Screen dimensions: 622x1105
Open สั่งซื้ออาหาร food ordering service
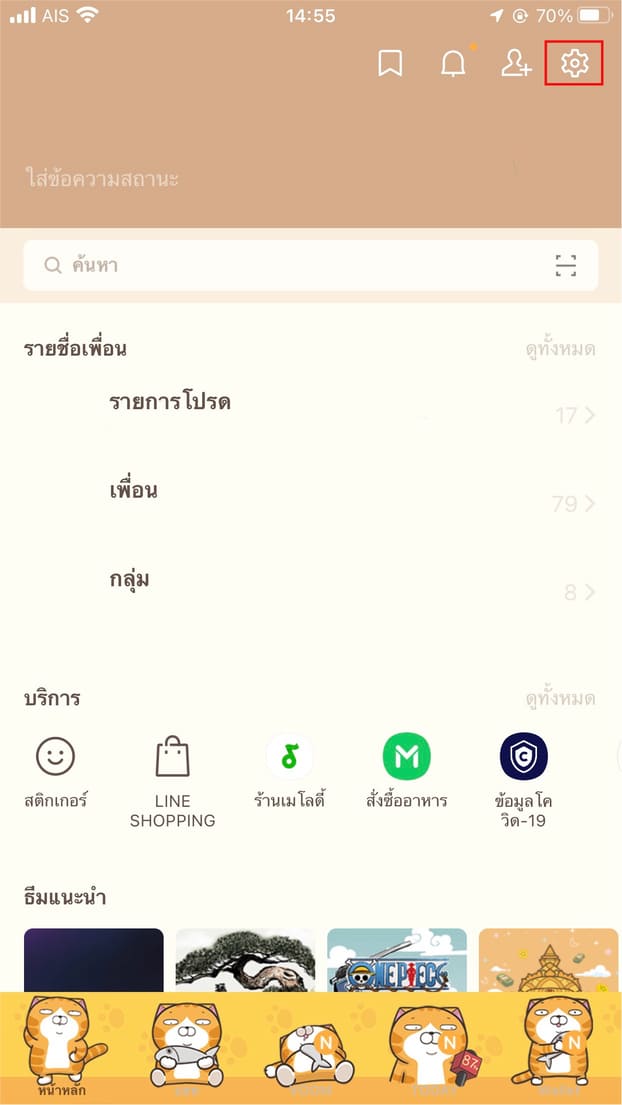(x=406, y=770)
